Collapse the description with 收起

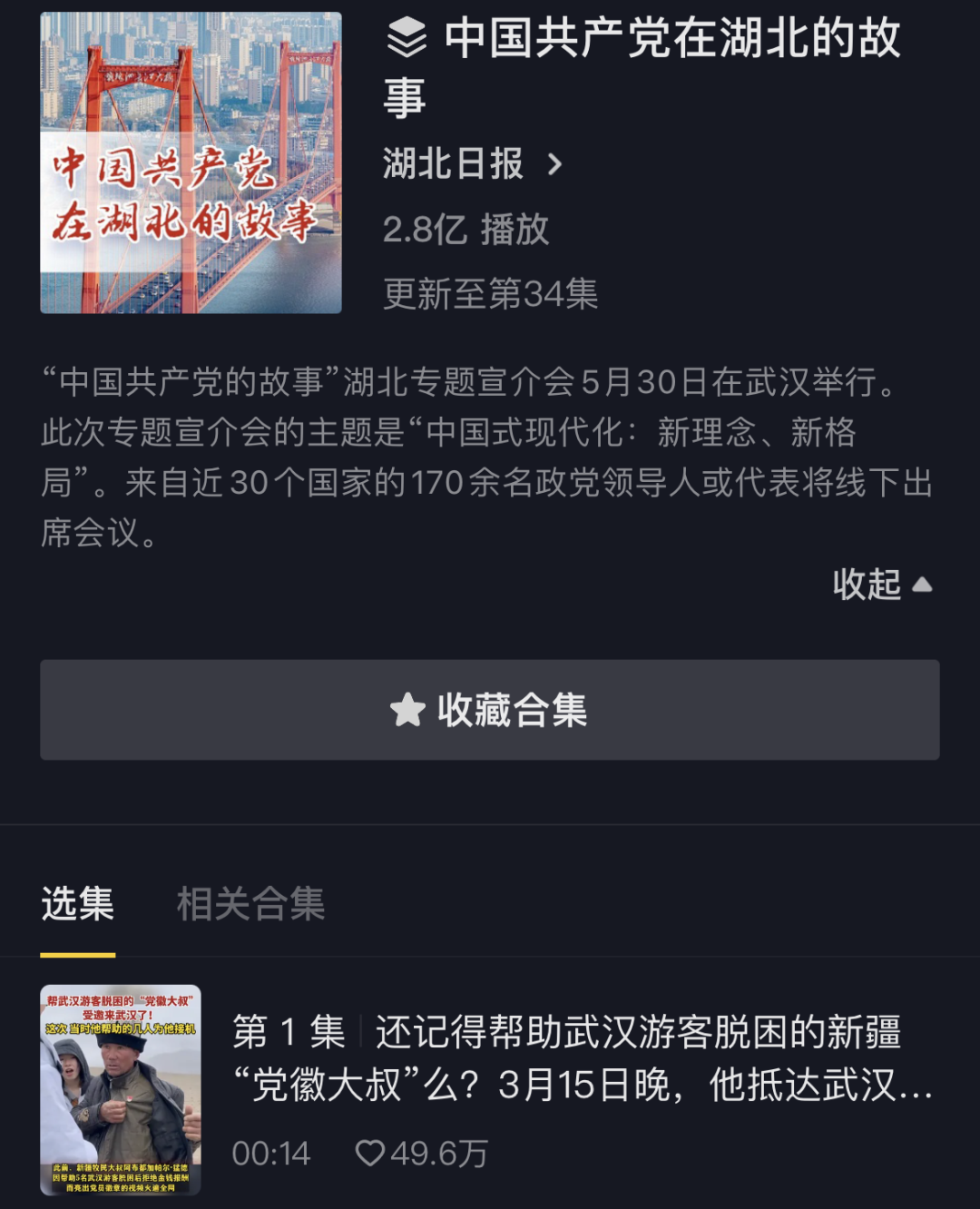[x=881, y=585]
